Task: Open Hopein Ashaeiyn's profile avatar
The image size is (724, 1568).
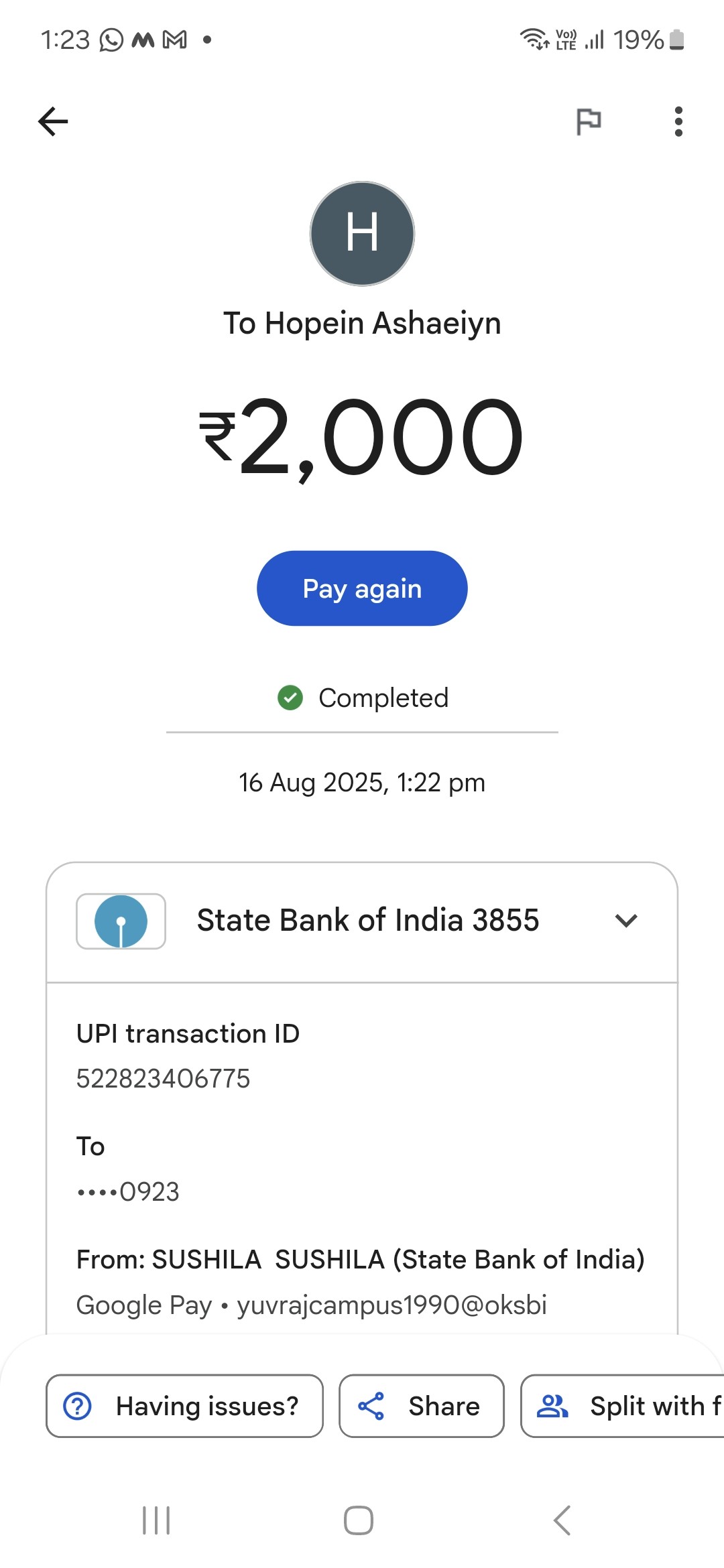Action: 362,233
